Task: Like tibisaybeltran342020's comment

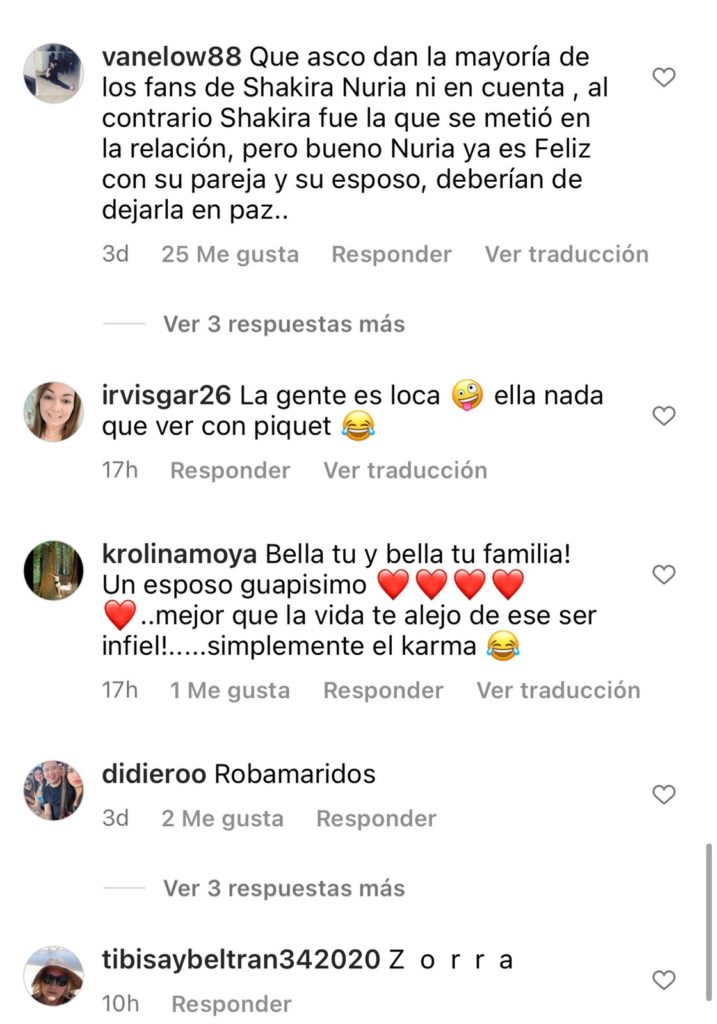Action: click(x=664, y=980)
